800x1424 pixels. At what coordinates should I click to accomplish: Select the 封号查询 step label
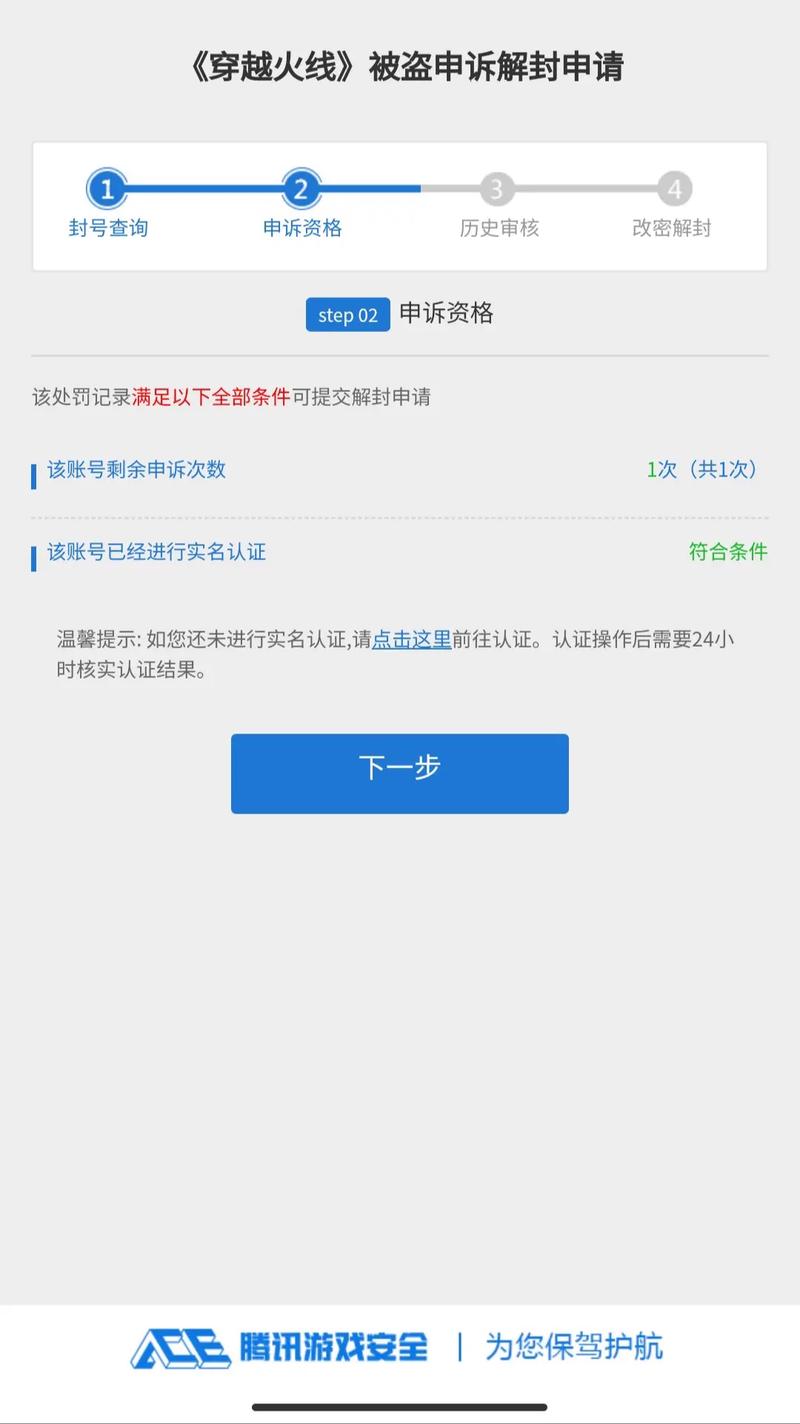tap(108, 229)
